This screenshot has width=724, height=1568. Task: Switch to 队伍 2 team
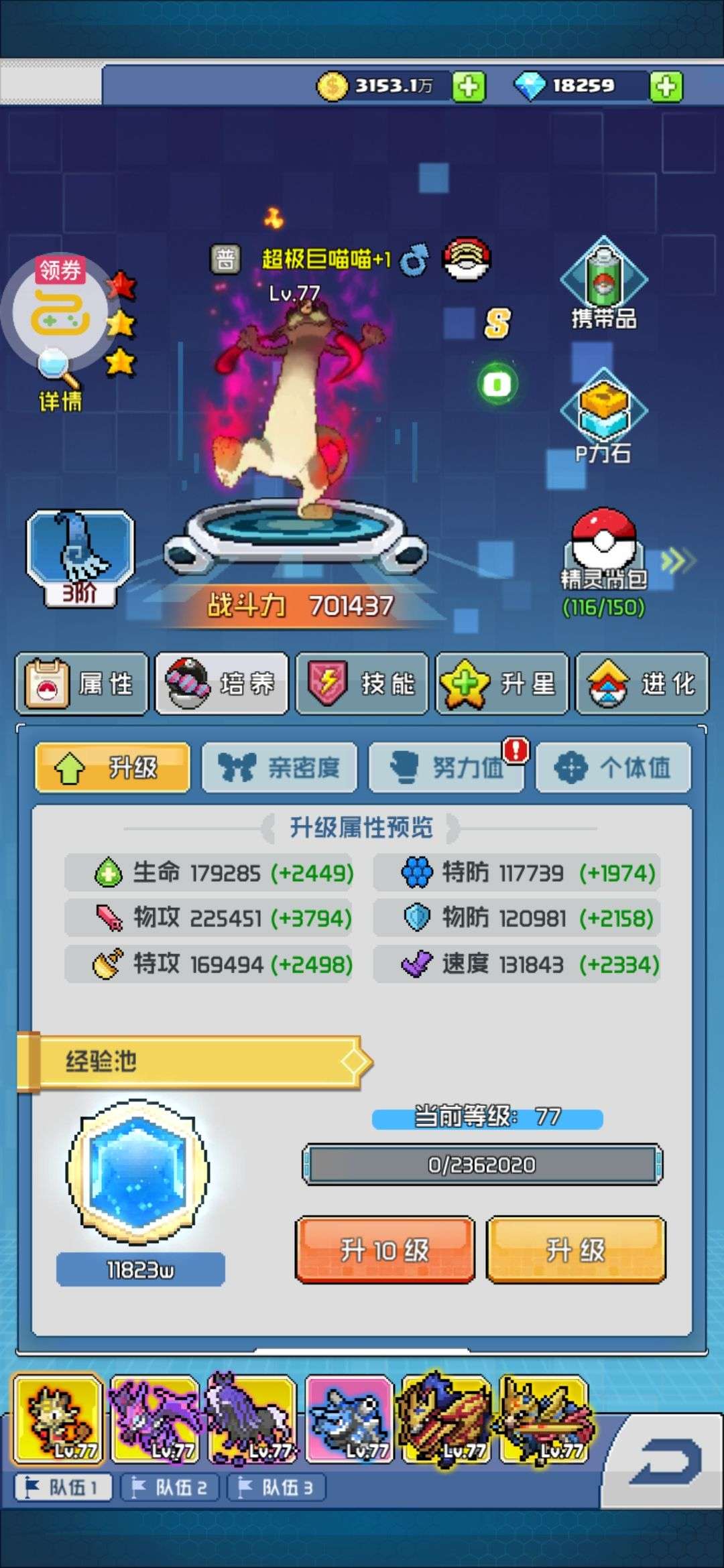point(170,1488)
